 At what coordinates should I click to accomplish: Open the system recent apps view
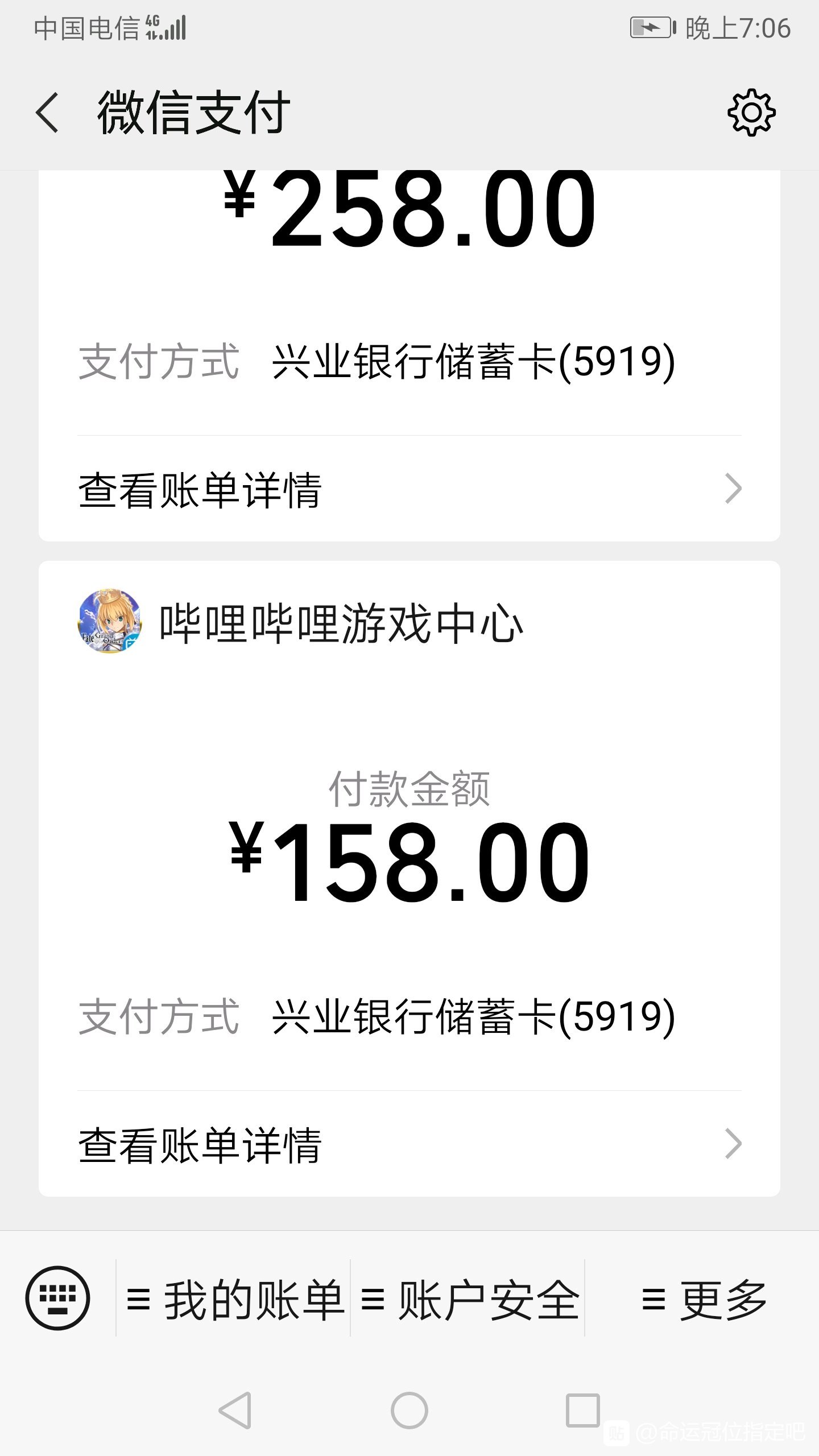click(582, 1410)
